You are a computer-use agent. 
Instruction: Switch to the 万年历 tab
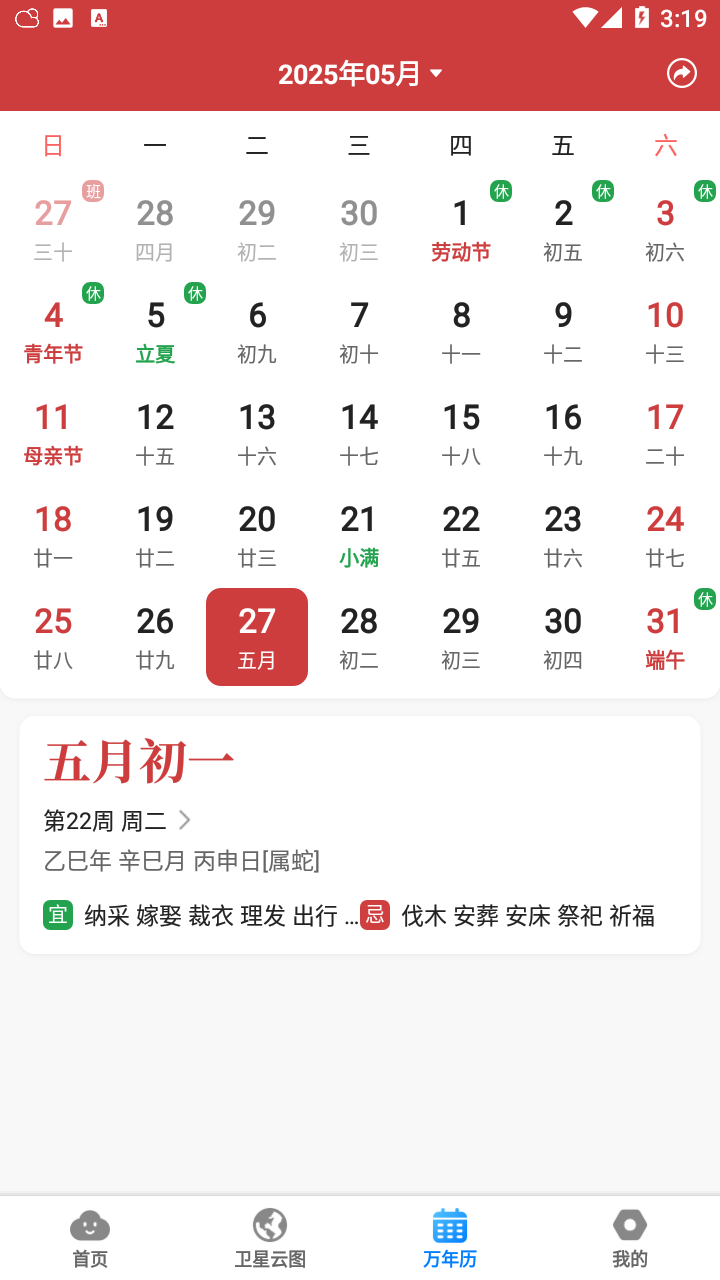(450, 1238)
